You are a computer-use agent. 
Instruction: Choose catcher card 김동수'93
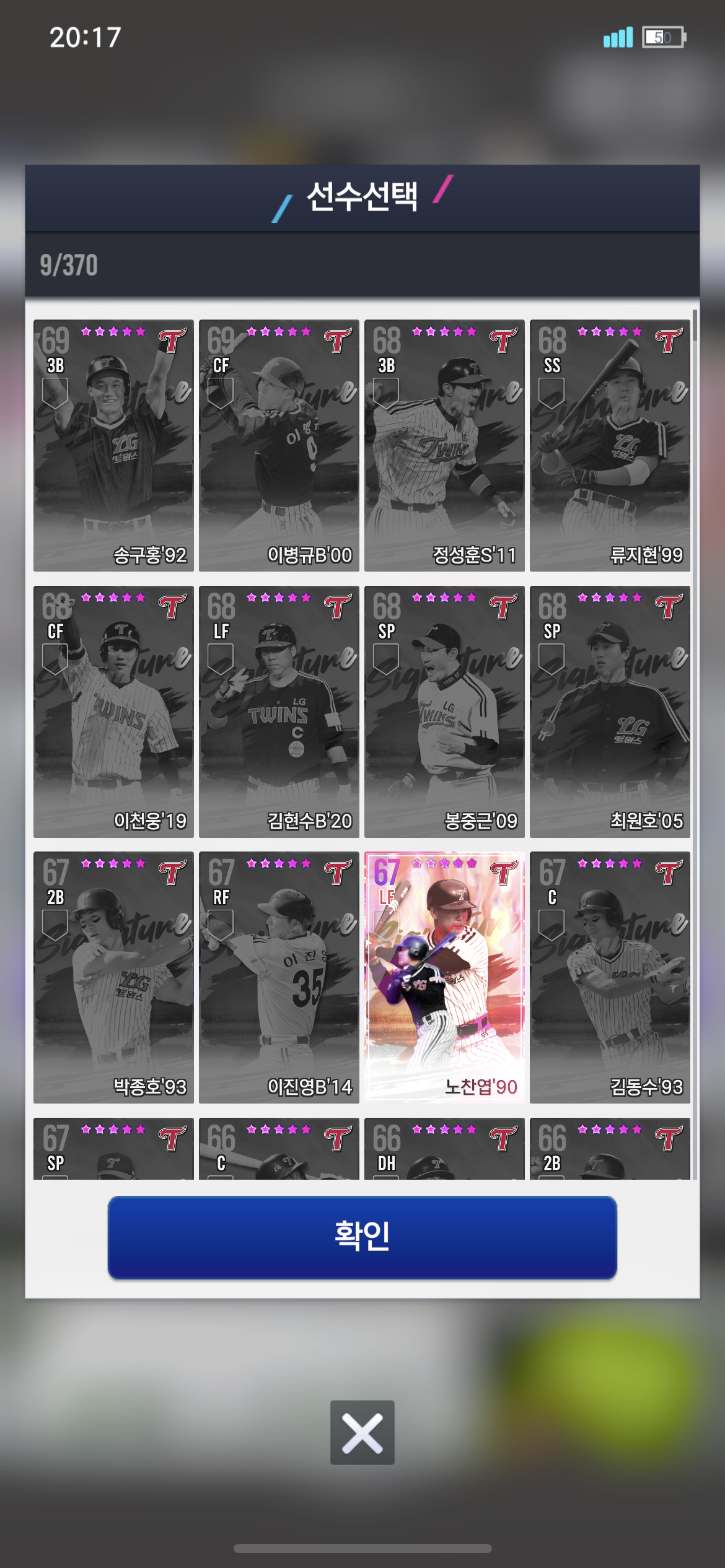(610, 977)
